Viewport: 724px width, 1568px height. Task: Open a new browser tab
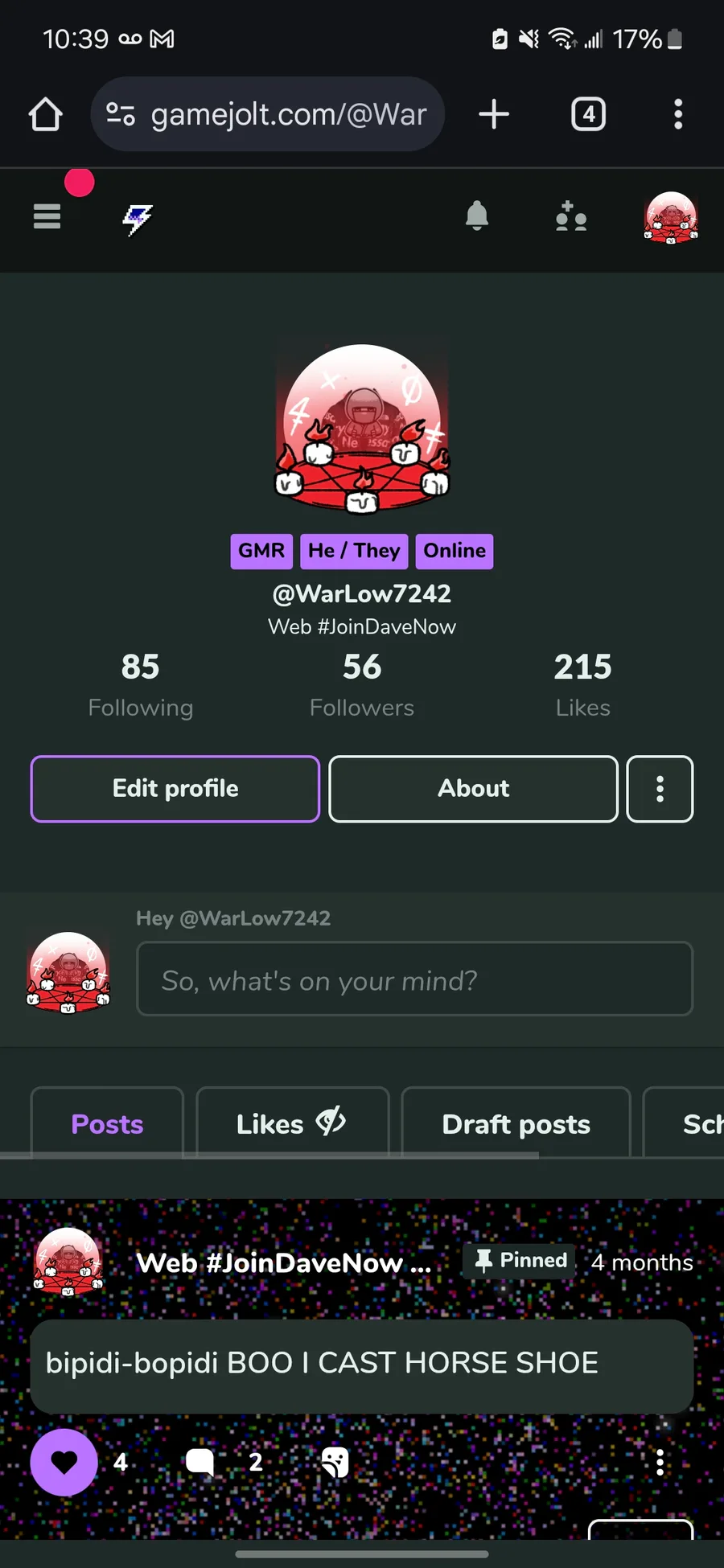[x=494, y=114]
